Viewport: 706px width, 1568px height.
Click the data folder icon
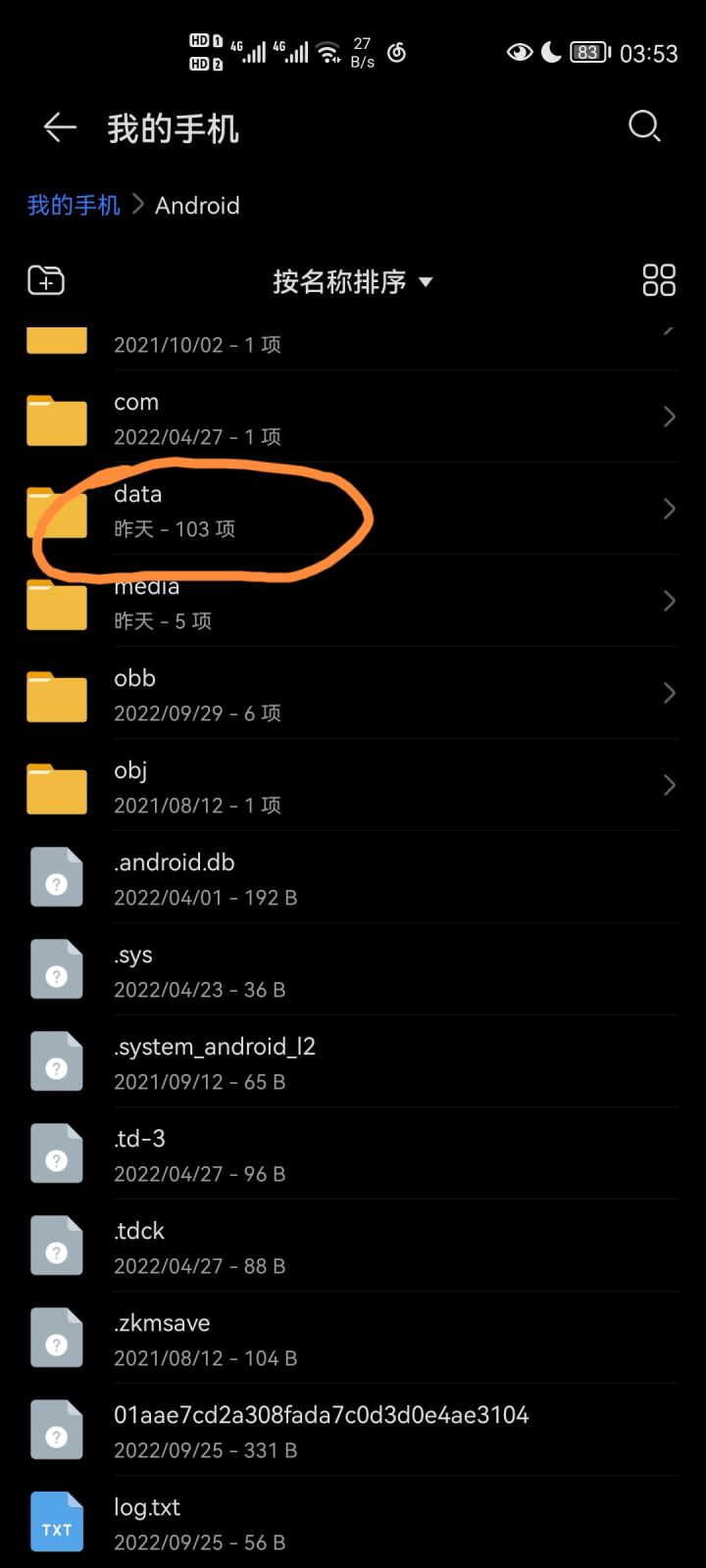56,511
